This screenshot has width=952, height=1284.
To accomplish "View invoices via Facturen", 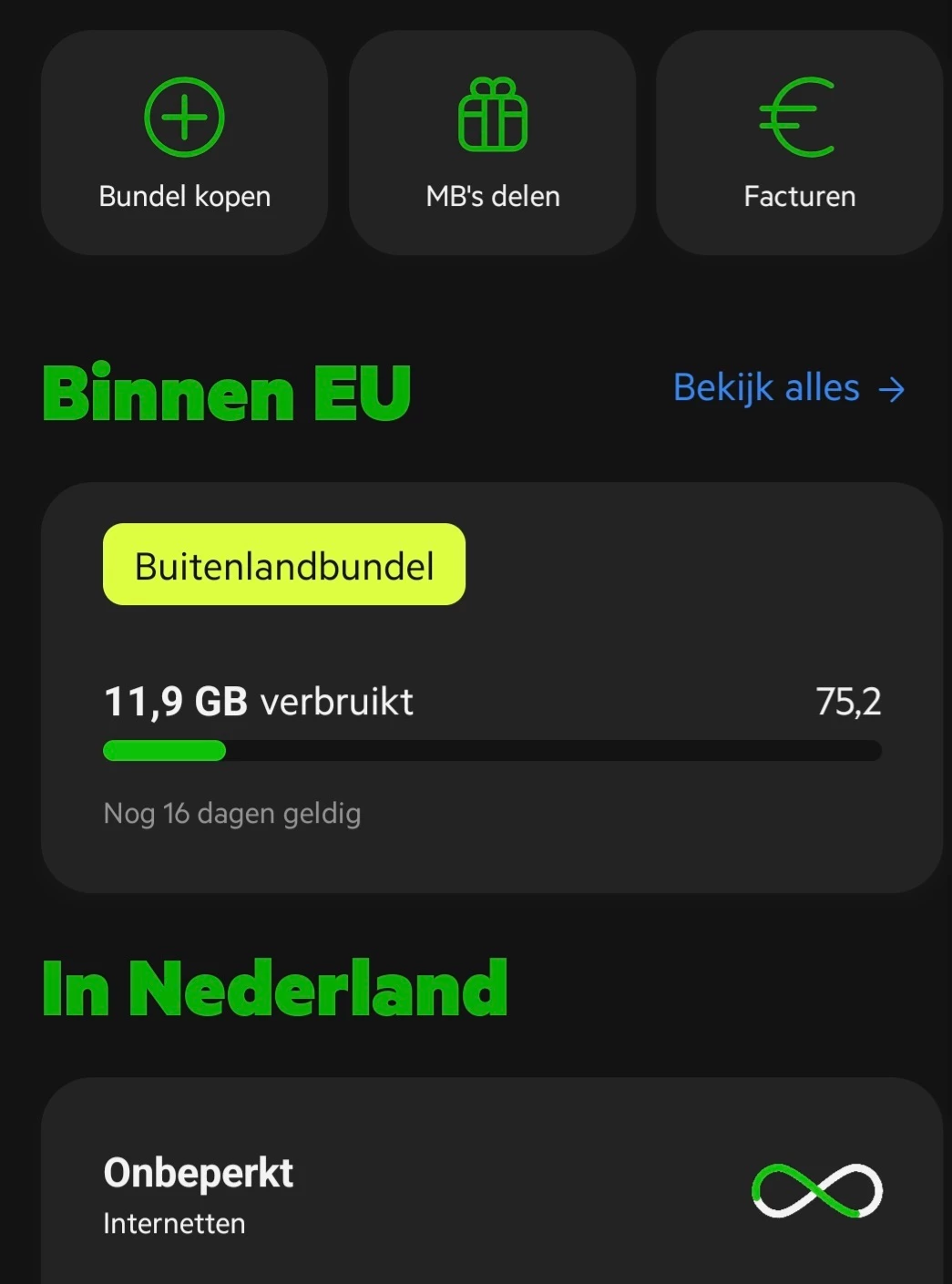I will click(x=799, y=143).
